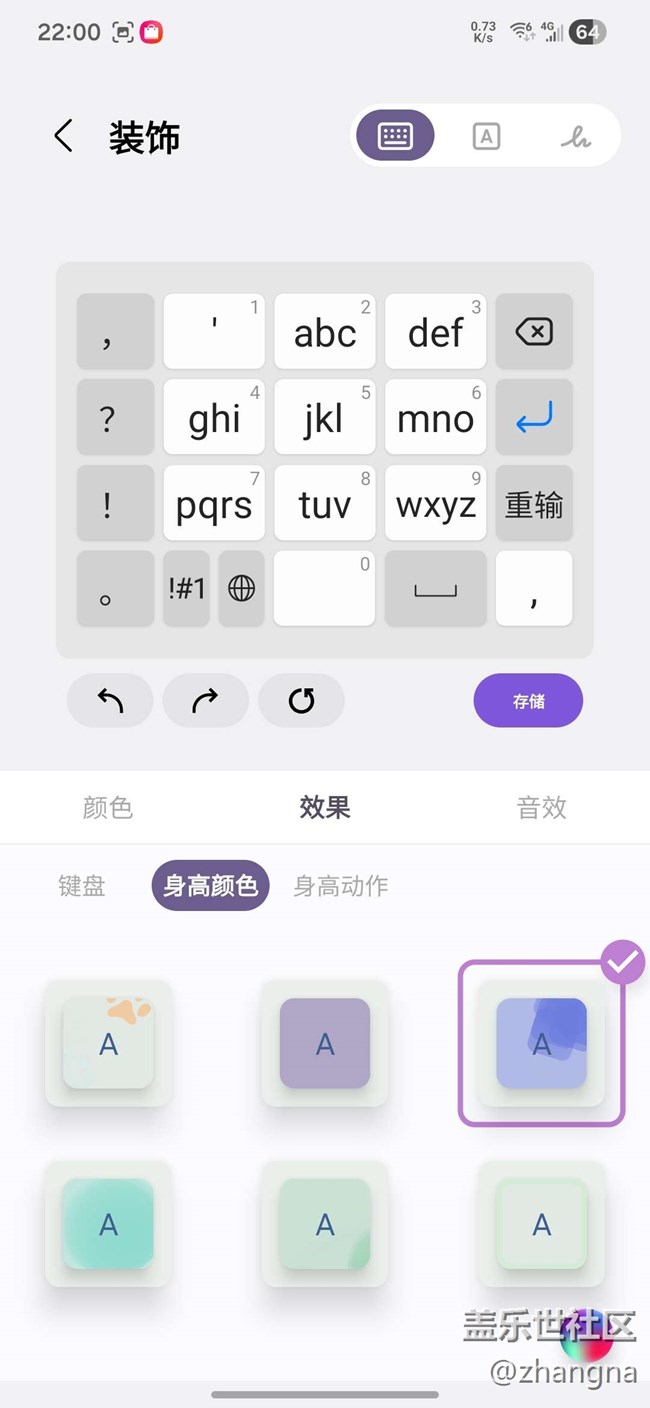This screenshot has width=650, height=1408.
Task: Open the 身高动作 sub-tab
Action: point(341,886)
